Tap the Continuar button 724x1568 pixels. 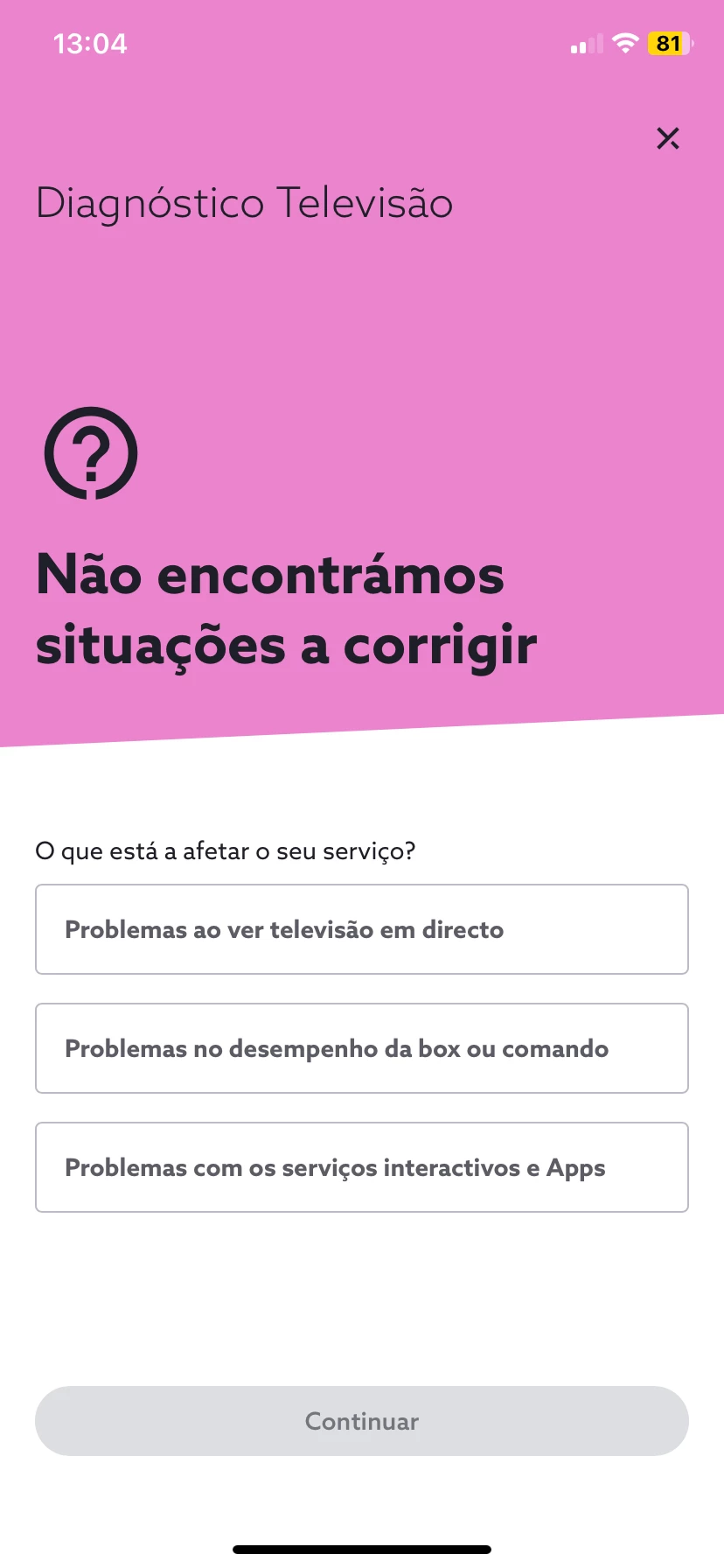point(362,1421)
